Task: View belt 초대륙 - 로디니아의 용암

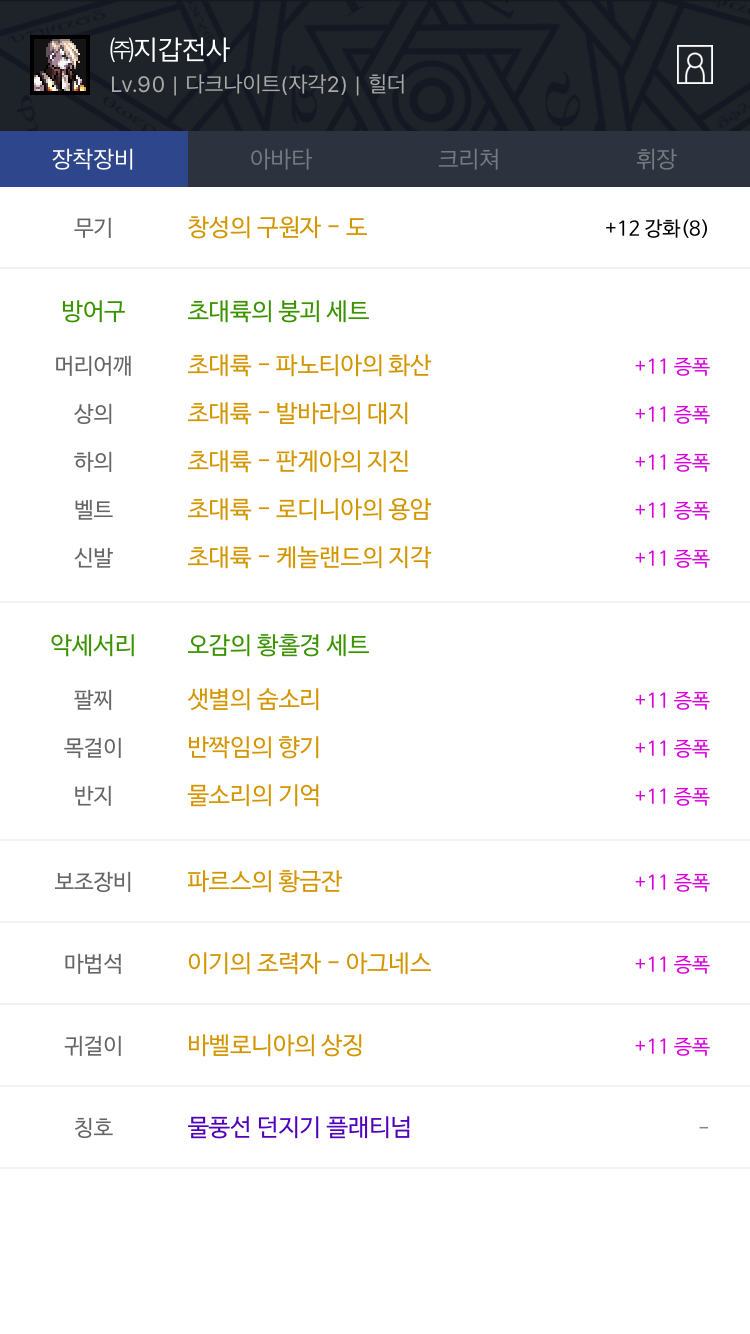Action: click(308, 509)
